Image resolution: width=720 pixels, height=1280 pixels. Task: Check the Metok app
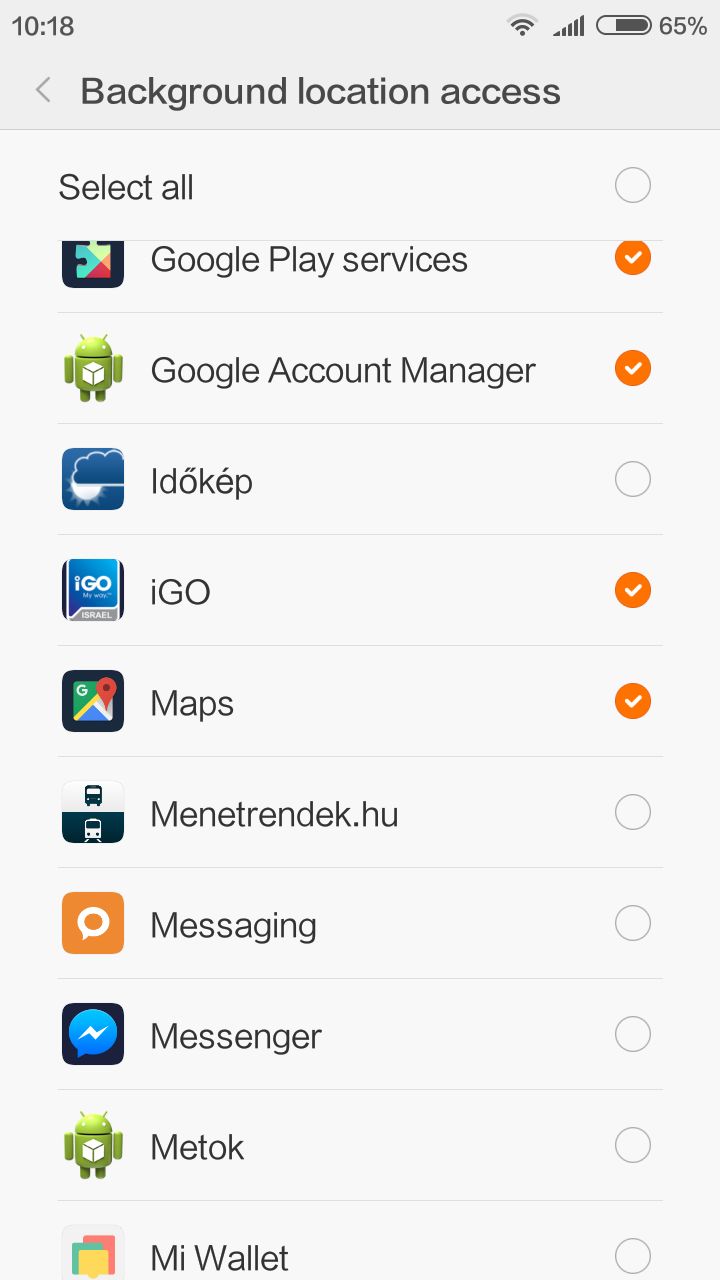[x=633, y=1145]
